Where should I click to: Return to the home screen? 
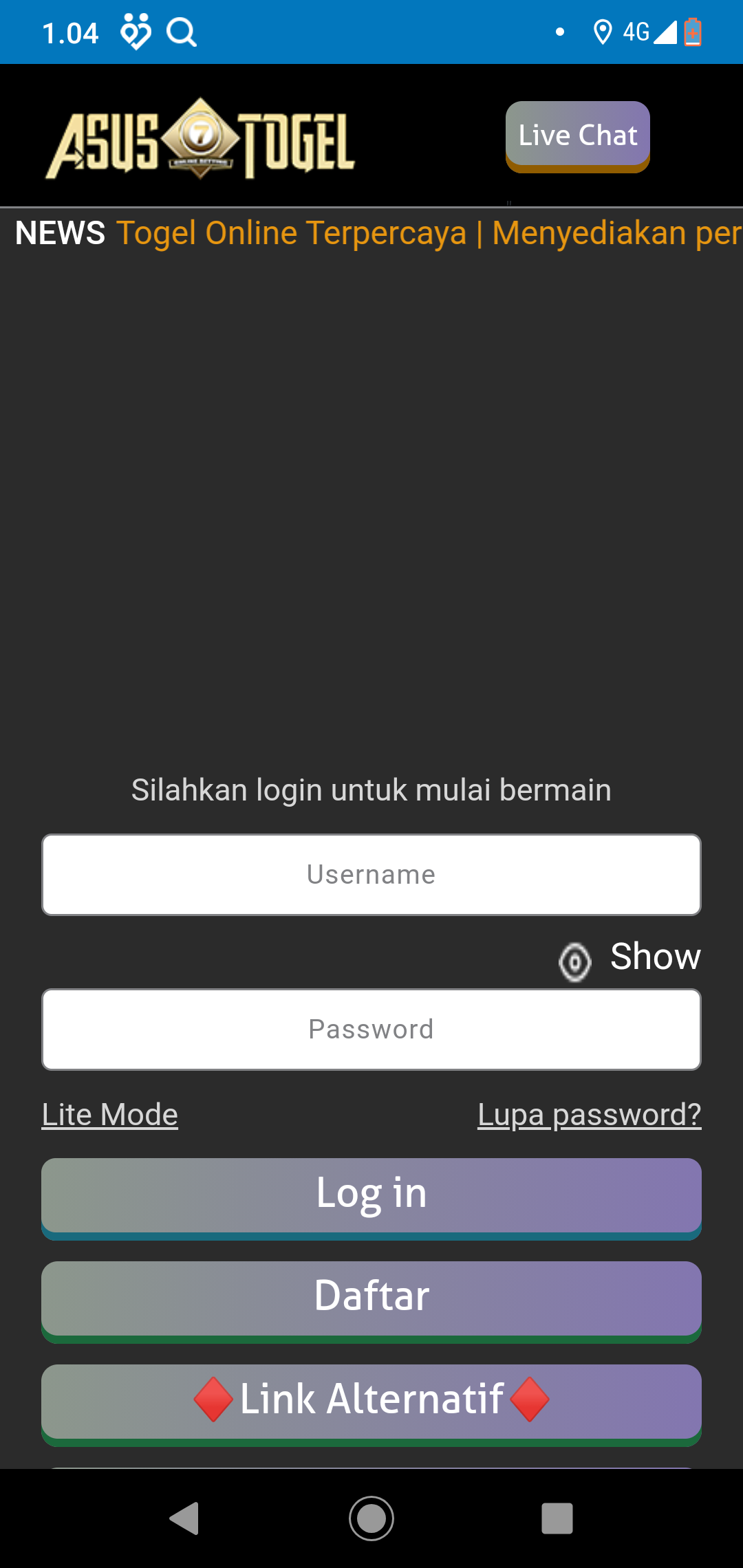pyautogui.click(x=371, y=1518)
